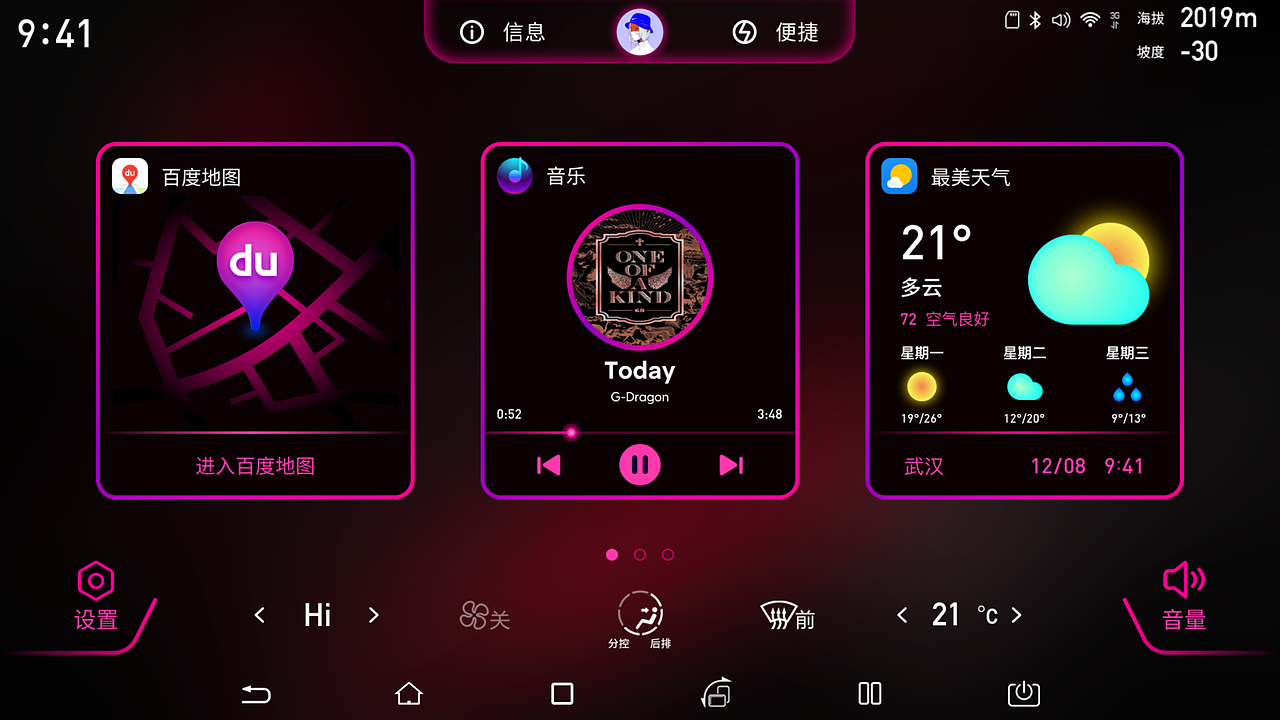Tap the user profile avatar
This screenshot has height=720, width=1280.
(640, 32)
